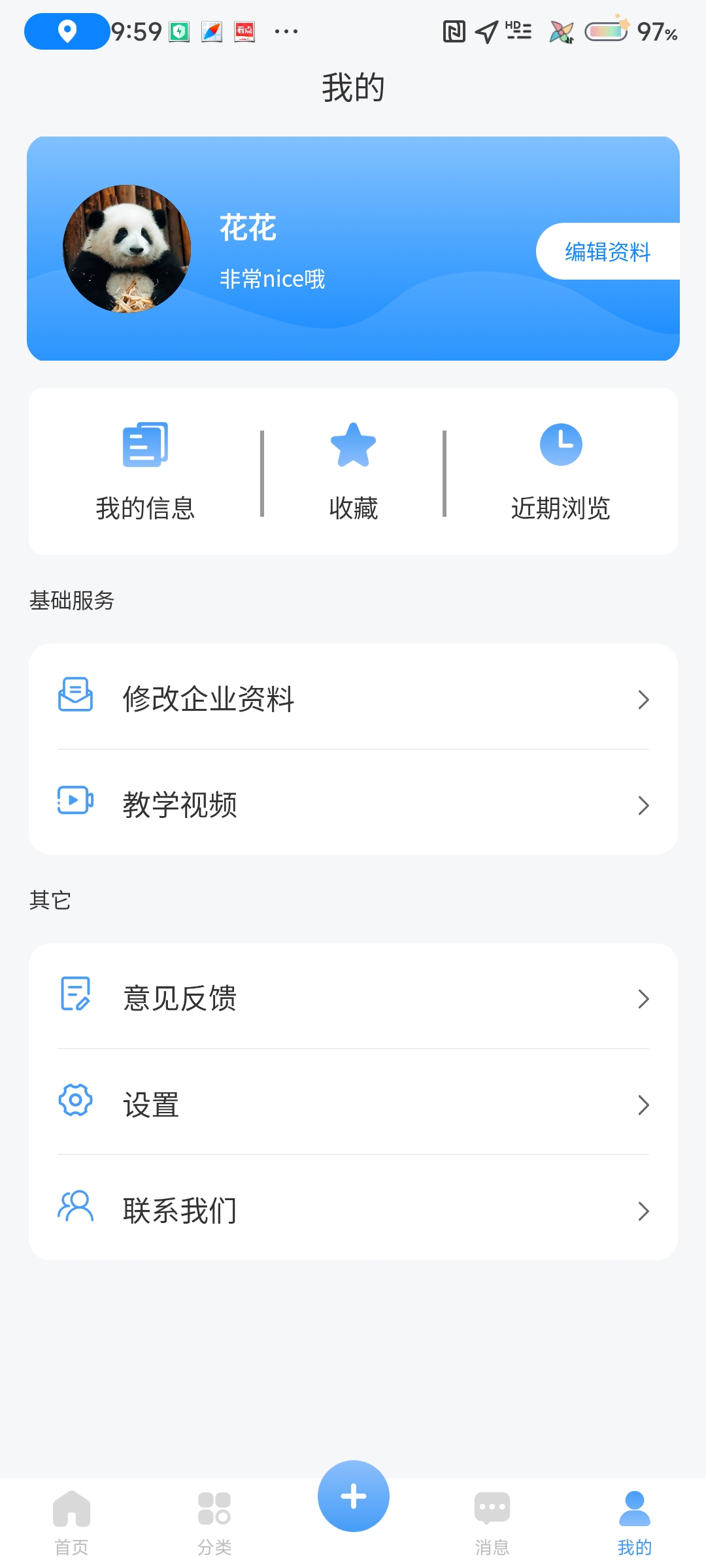This screenshot has width=706, height=1568.
Task: Go to 设置 settings
Action: 353,1103
